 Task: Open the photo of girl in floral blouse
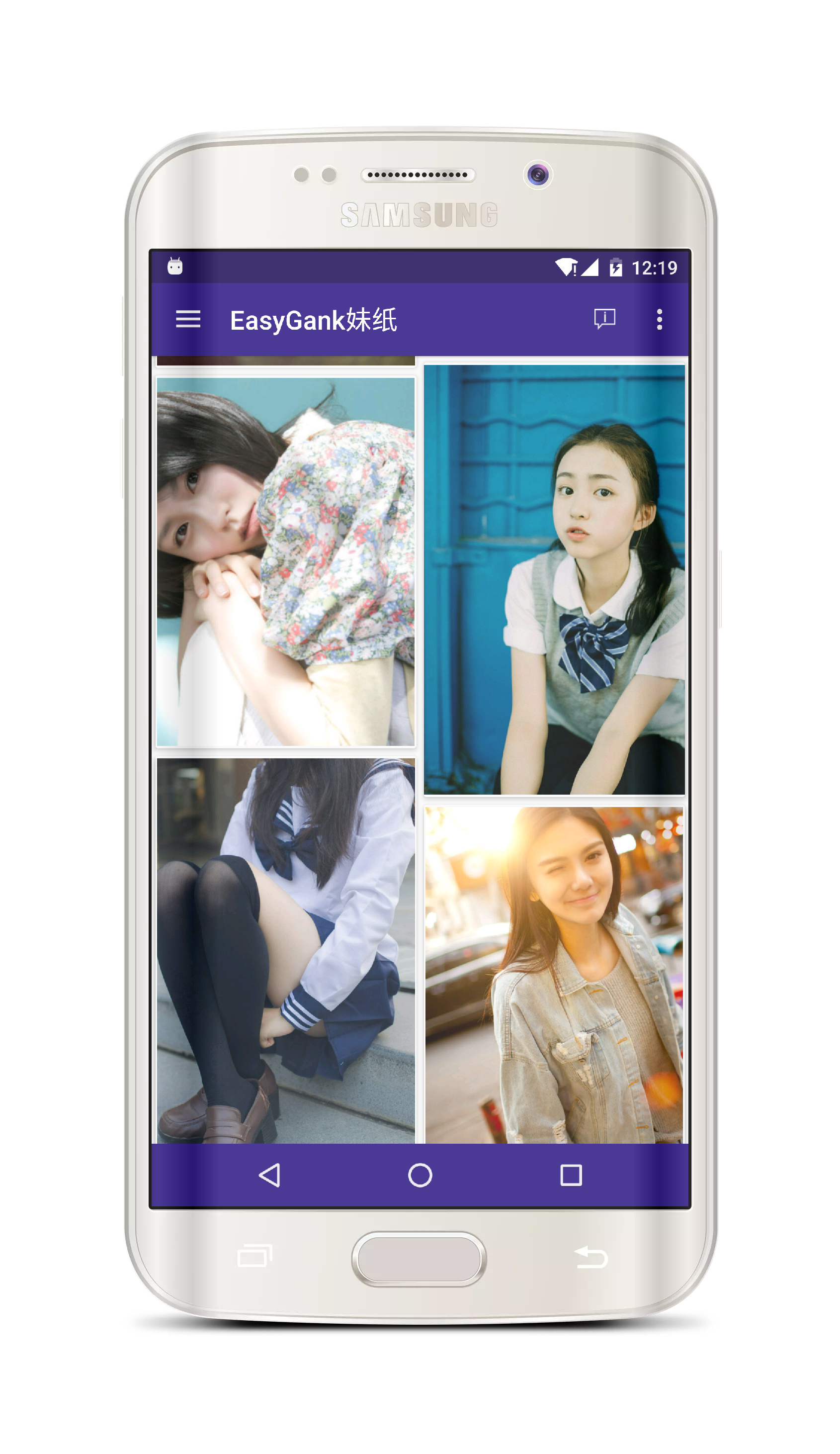pyautogui.click(x=286, y=561)
